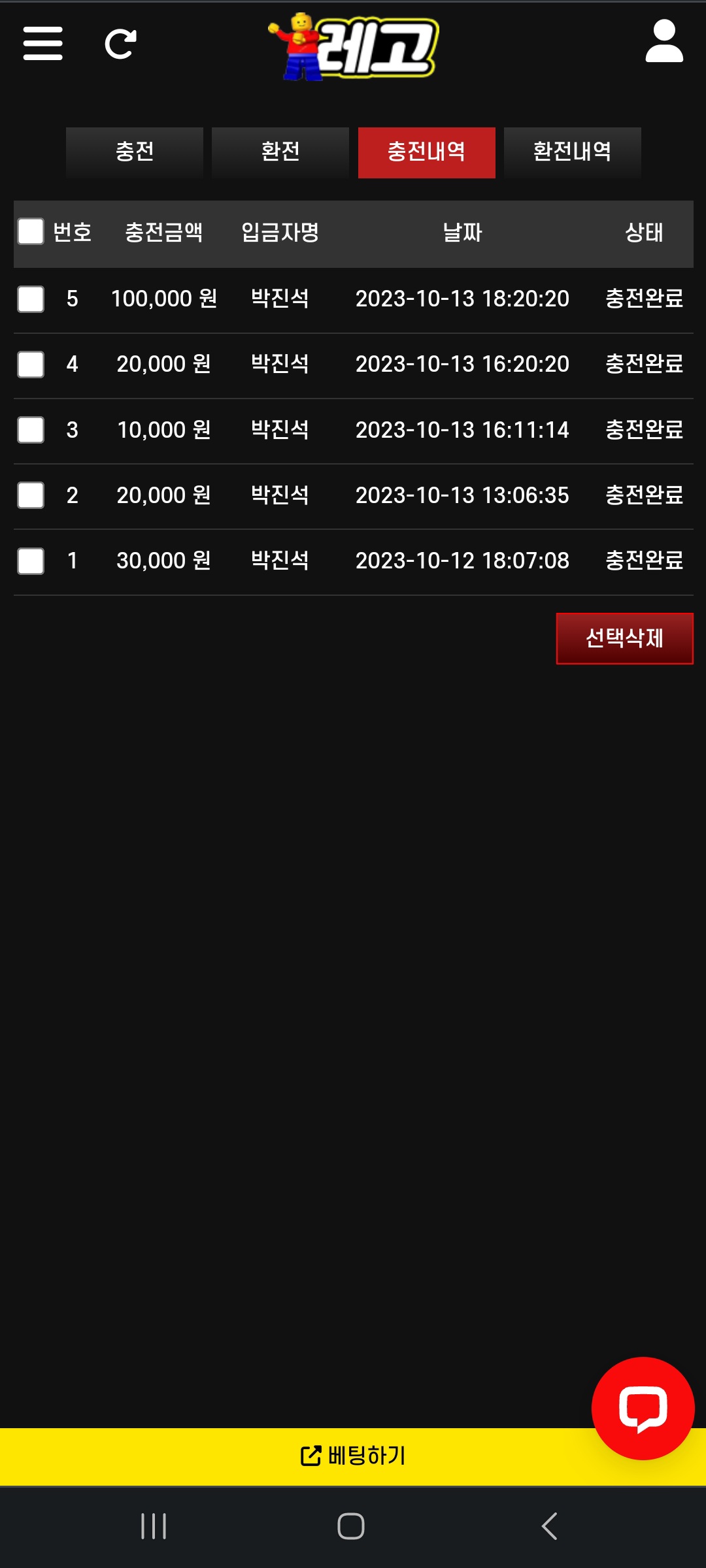Image resolution: width=706 pixels, height=1568 pixels.
Task: Tap the refresh icon
Action: pos(121,44)
